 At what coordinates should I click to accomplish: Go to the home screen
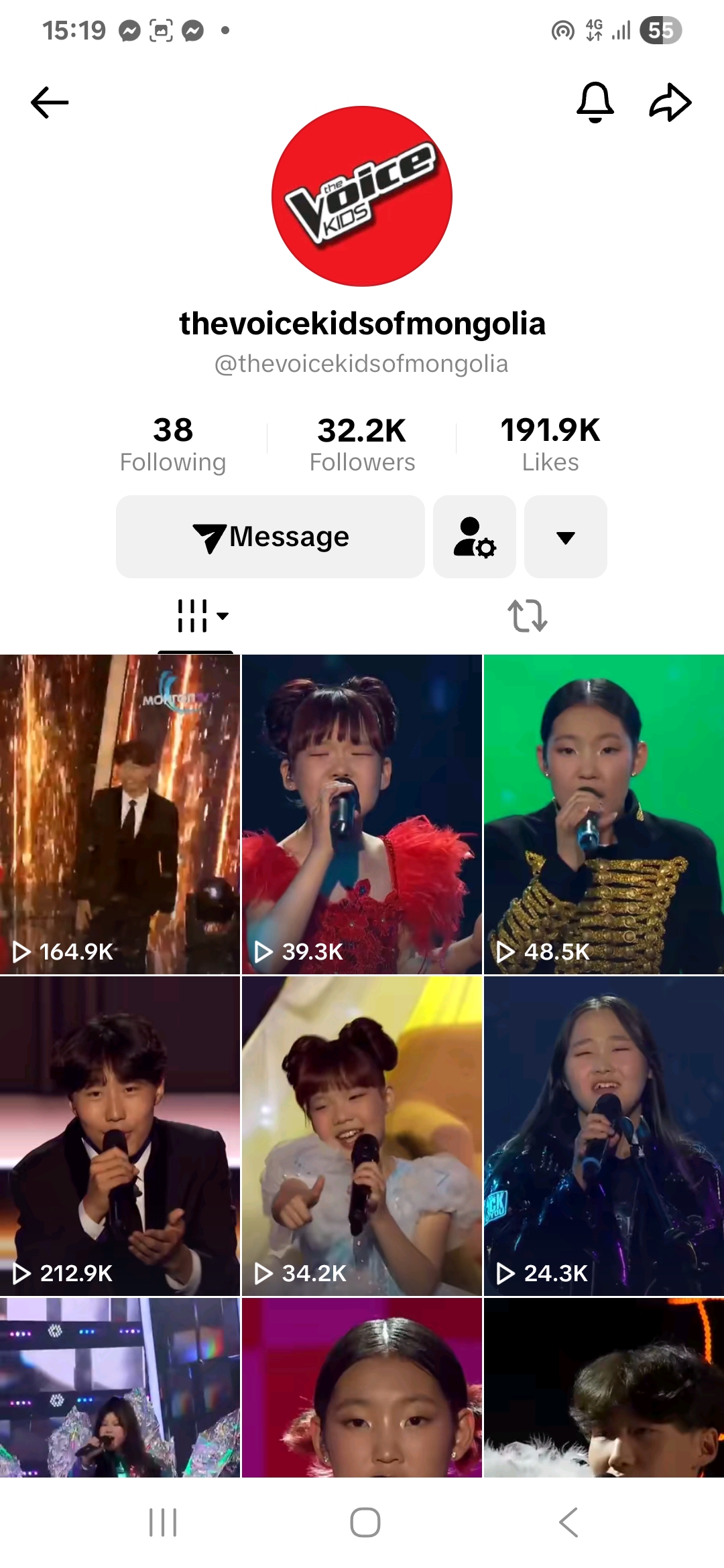click(x=365, y=1522)
